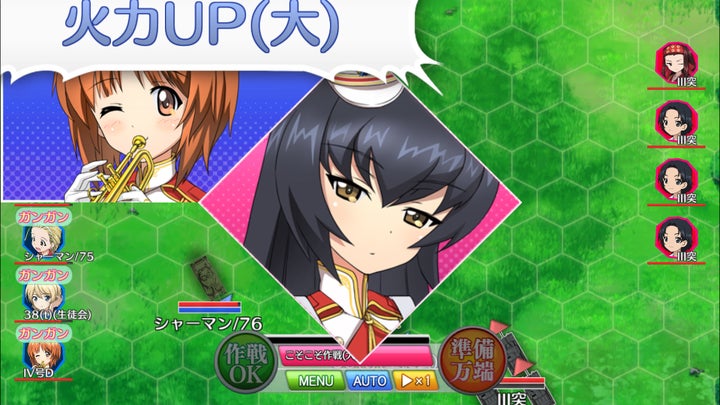Select ally unit シャーマン/75 portrait
Viewport: 720px width, 405px height.
40,238
